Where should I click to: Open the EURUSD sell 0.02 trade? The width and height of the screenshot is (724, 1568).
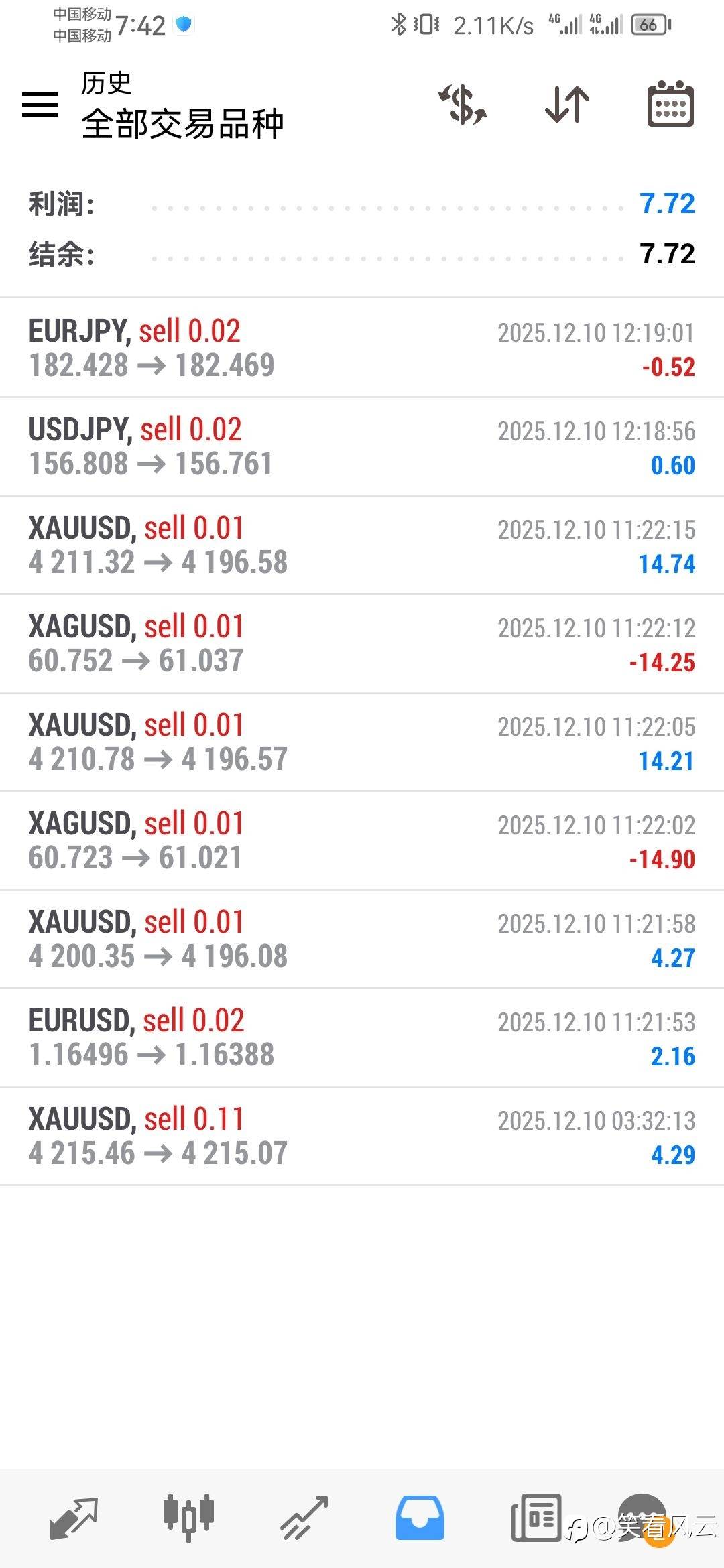tap(362, 1037)
